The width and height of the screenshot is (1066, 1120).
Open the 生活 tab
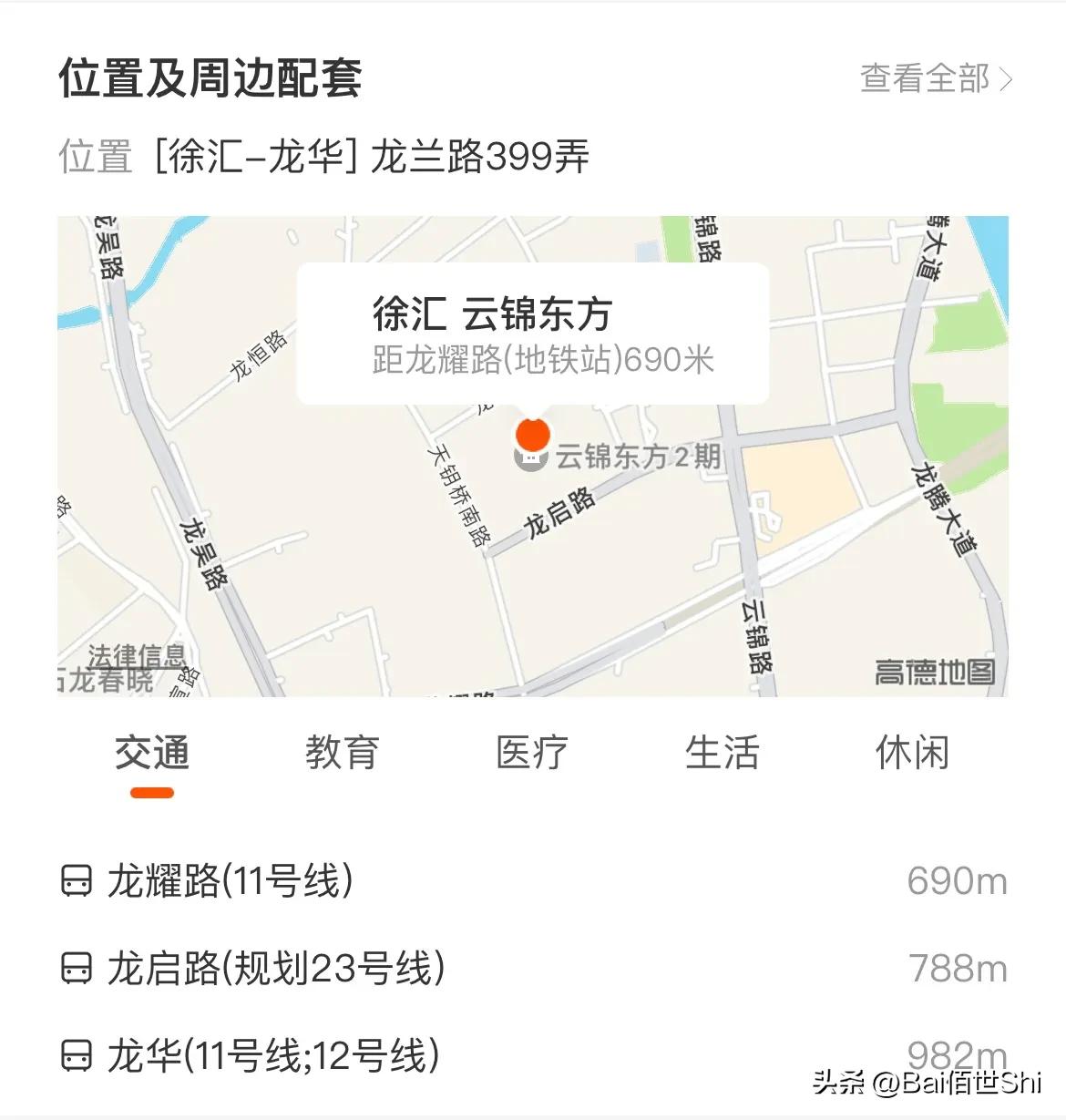(724, 753)
